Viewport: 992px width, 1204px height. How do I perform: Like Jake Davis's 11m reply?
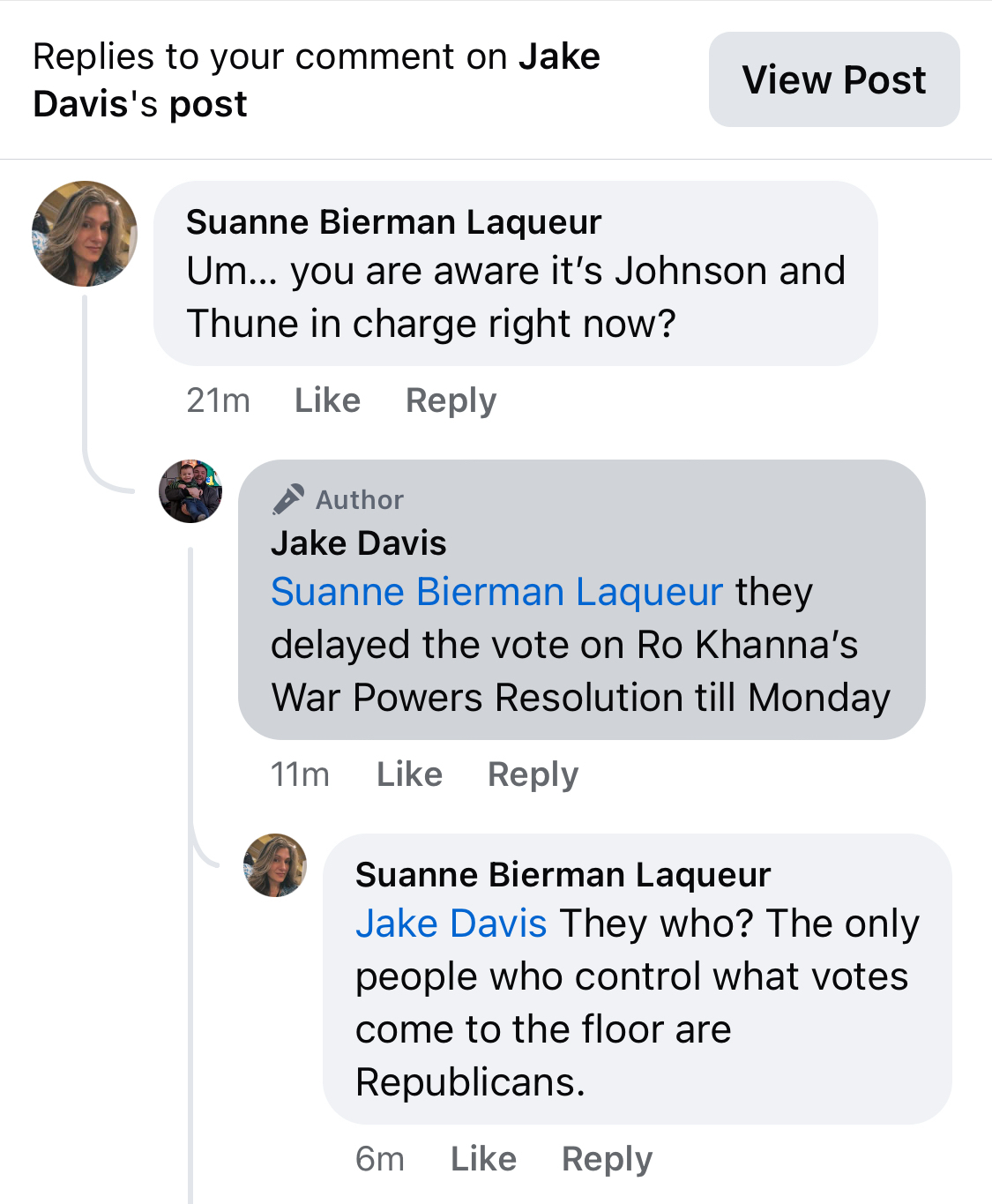point(409,774)
